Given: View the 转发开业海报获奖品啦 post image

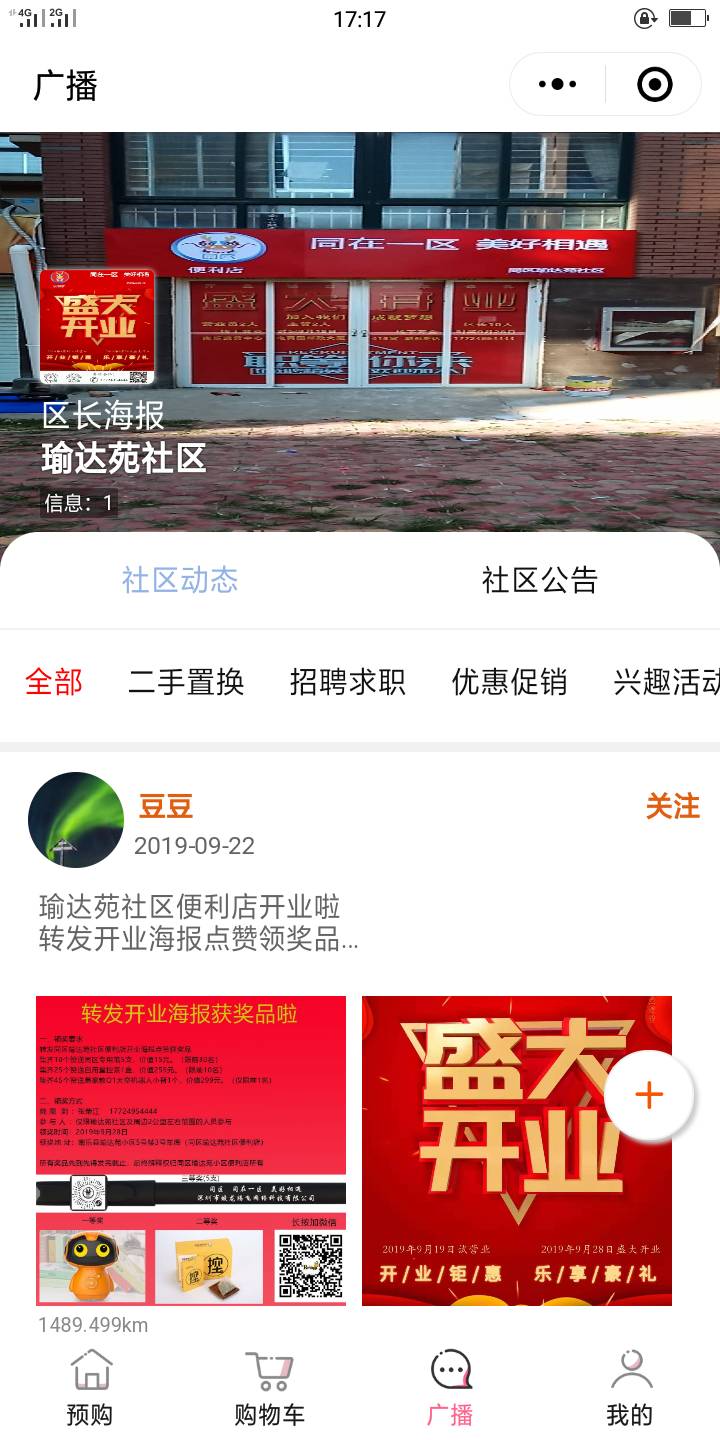Looking at the screenshot, I should [191, 1150].
